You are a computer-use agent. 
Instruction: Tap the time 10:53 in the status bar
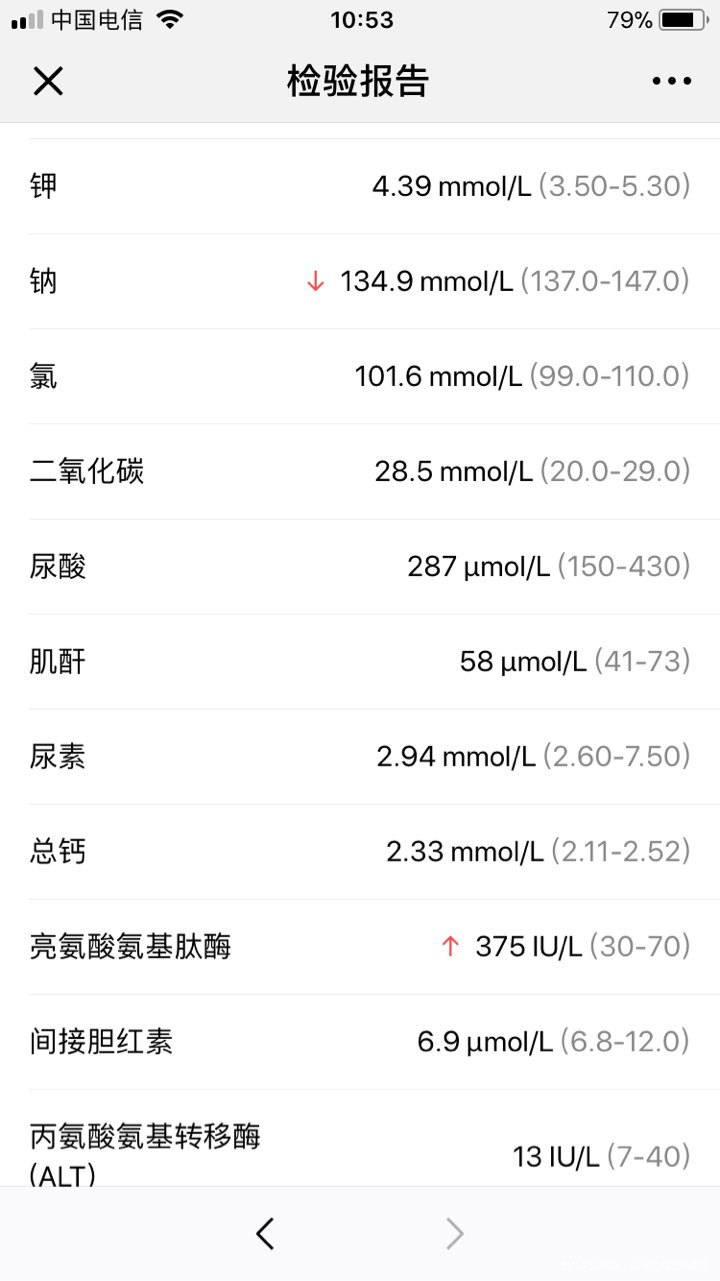click(360, 17)
